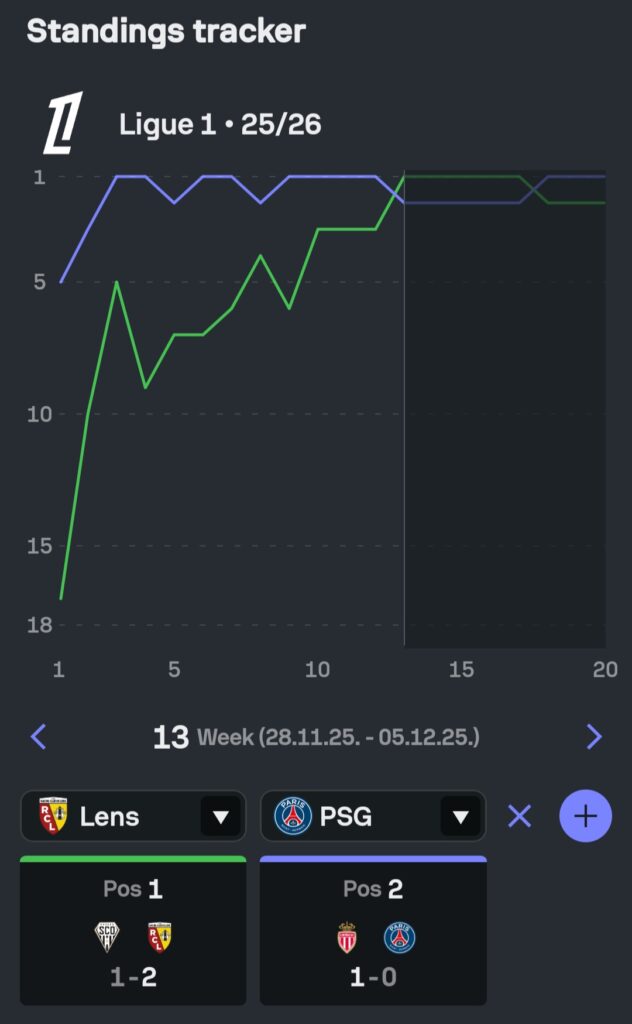Open the Angers vs Lens 1-2 match
Viewport: 632px width, 1024px height.
coord(133,955)
